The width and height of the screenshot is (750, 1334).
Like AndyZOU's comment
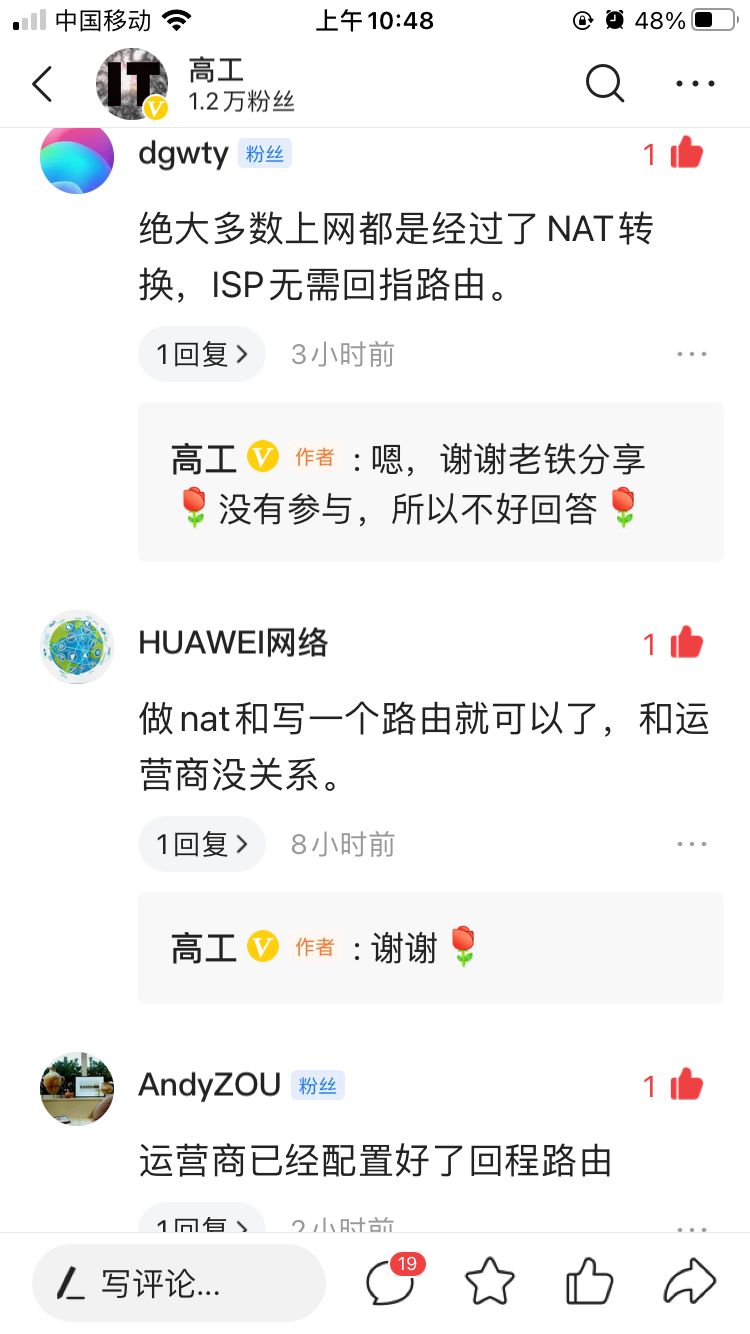click(685, 1085)
